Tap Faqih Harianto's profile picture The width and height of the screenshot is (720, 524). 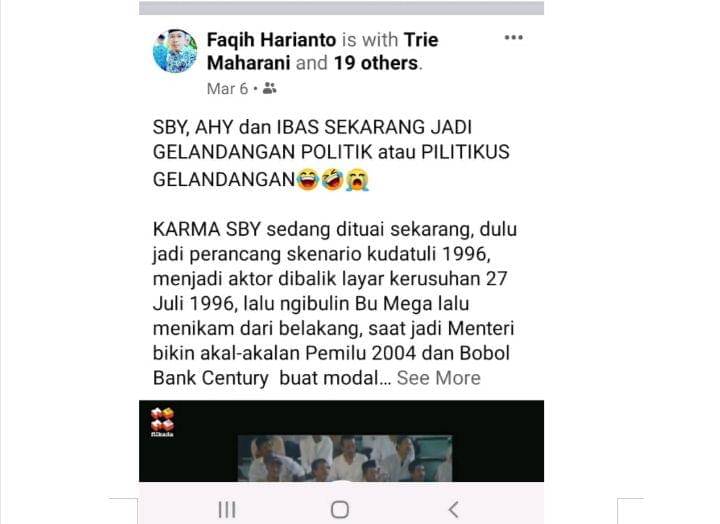click(x=175, y=51)
